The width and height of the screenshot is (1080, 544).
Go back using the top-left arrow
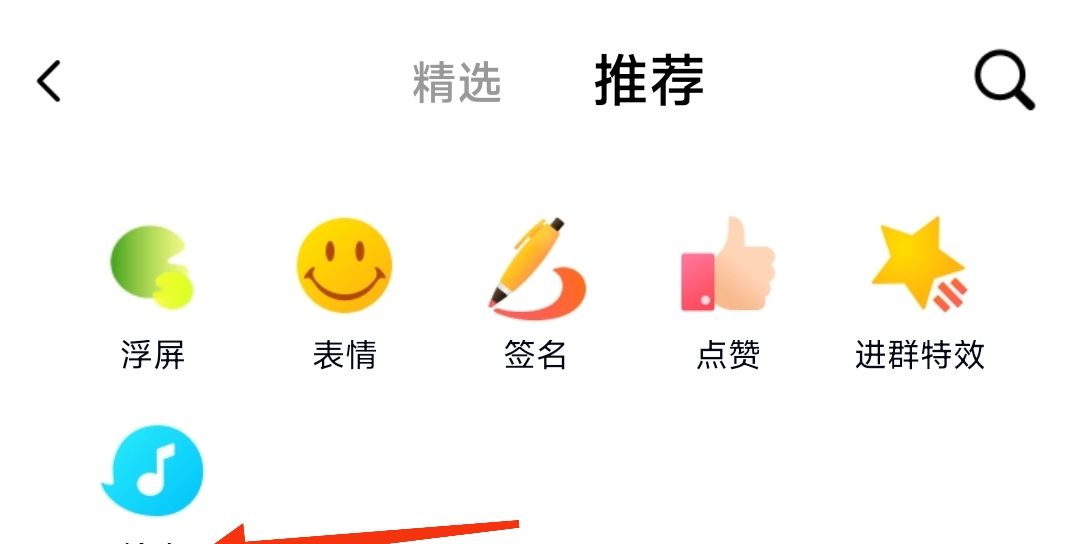pos(49,81)
